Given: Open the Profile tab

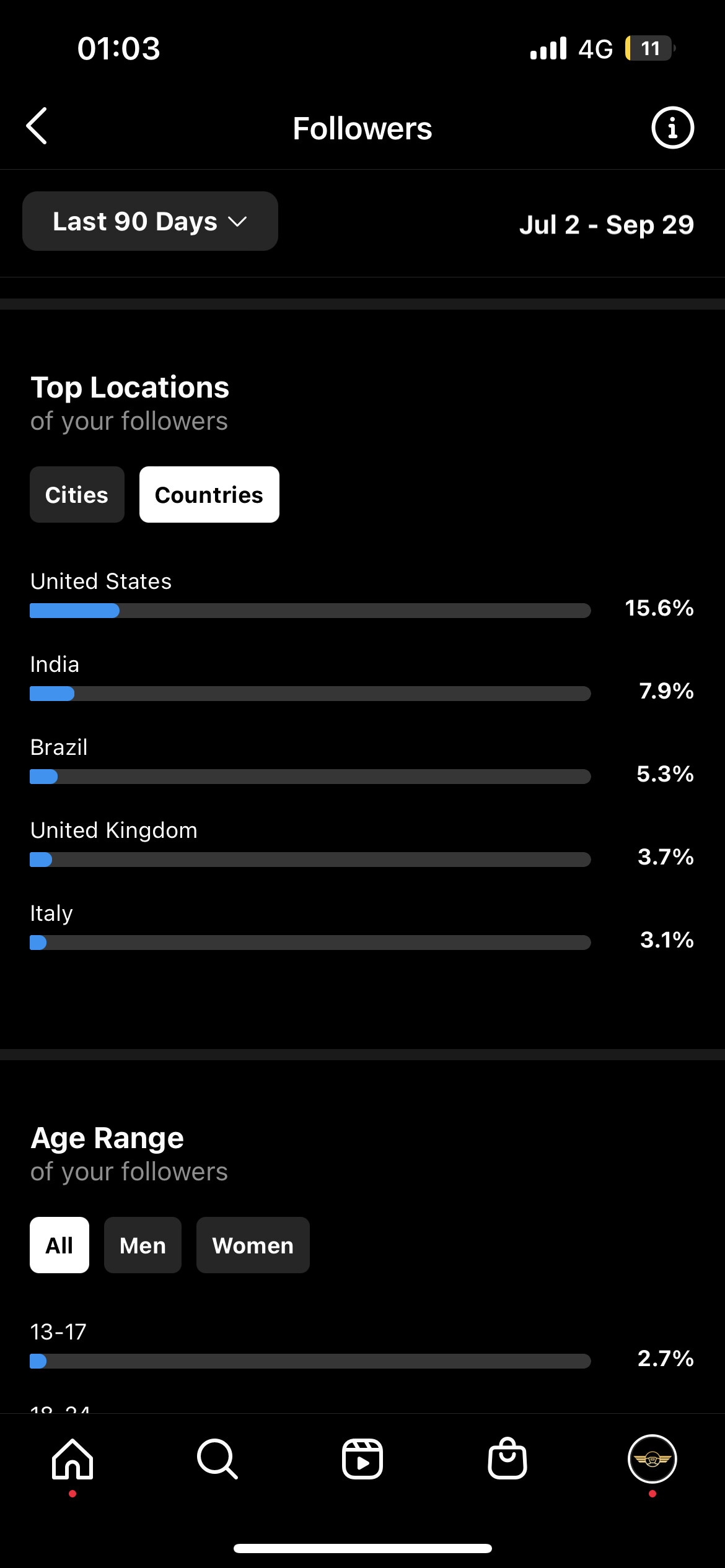Looking at the screenshot, I should pos(652,1459).
